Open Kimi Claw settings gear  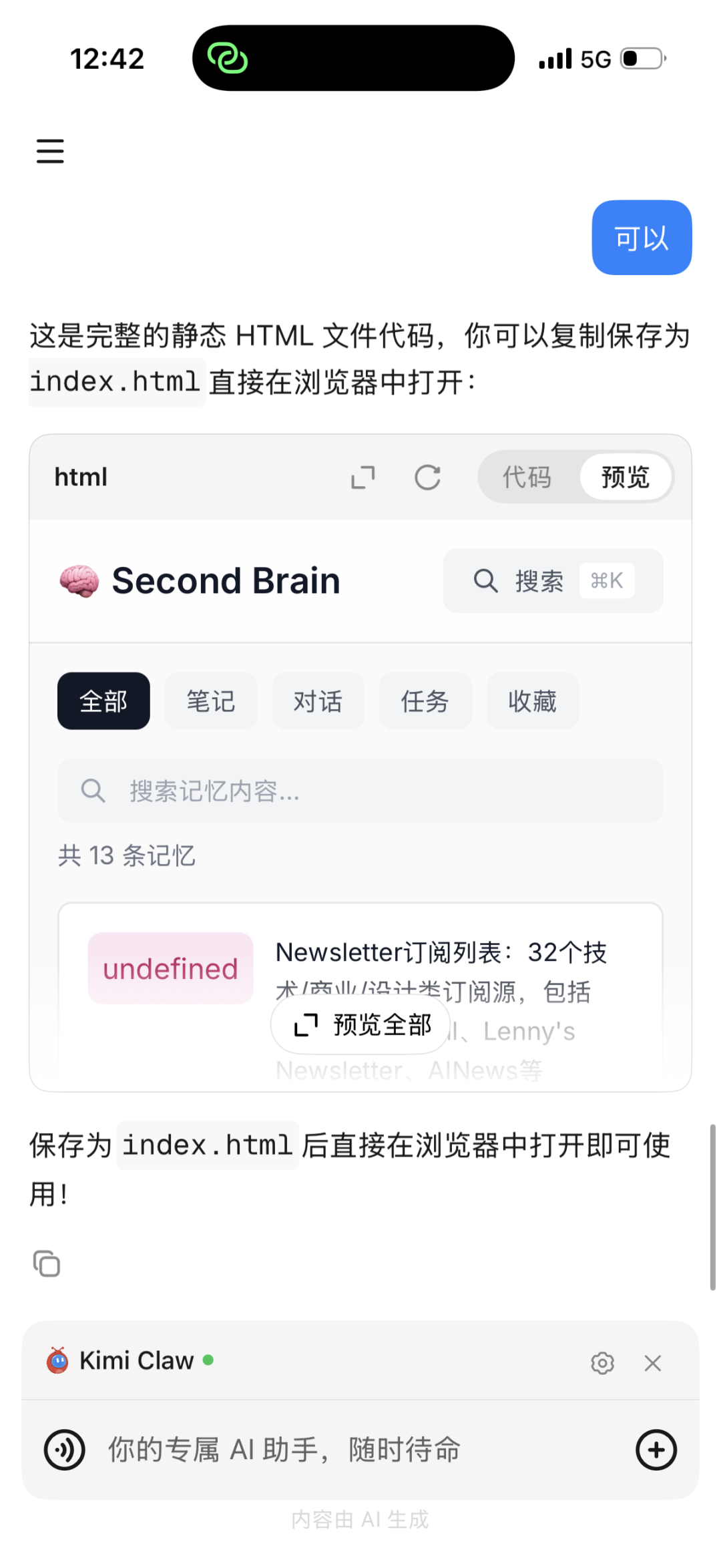tap(603, 1362)
